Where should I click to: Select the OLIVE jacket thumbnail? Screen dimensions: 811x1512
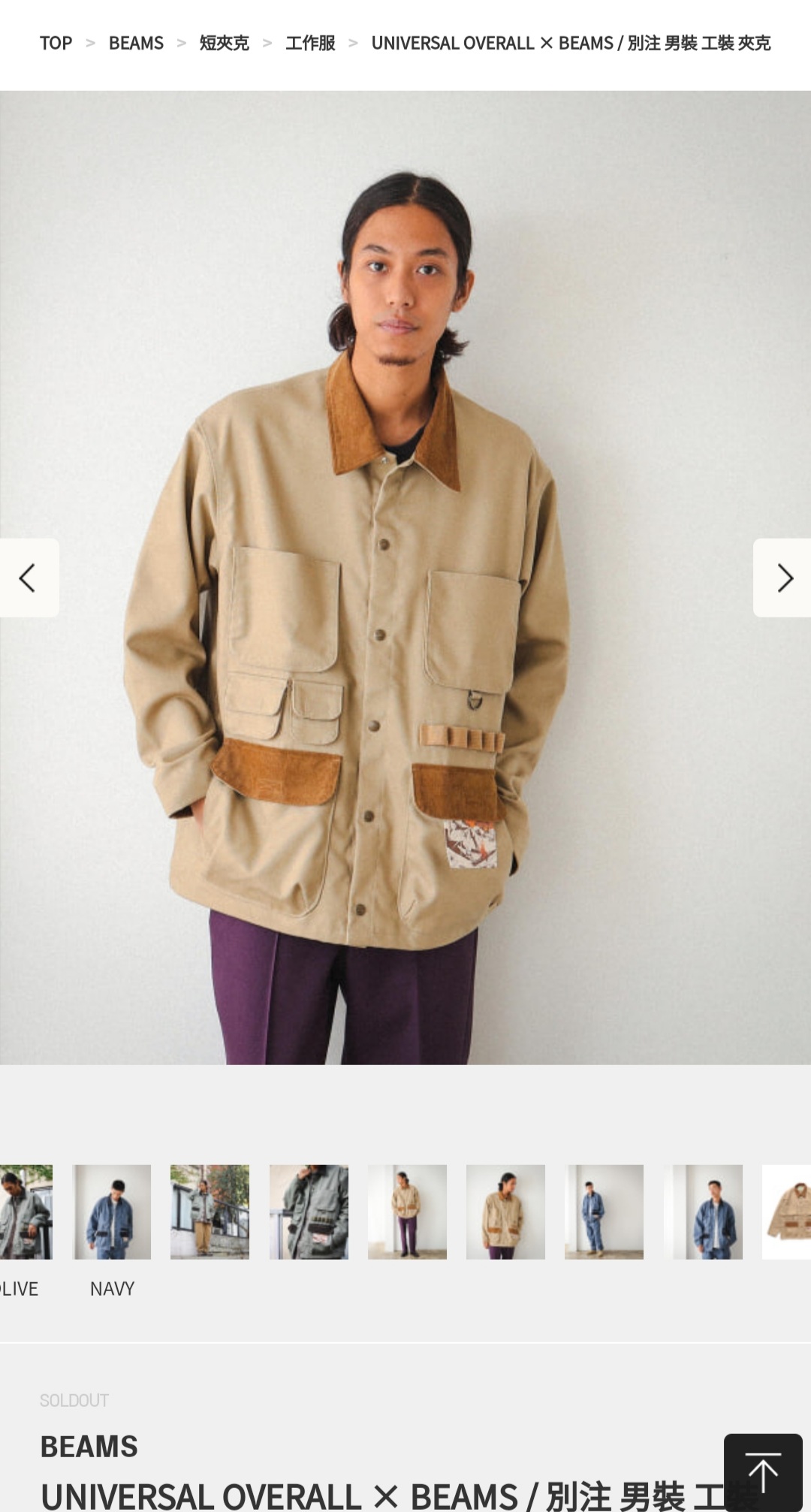[x=26, y=1212]
